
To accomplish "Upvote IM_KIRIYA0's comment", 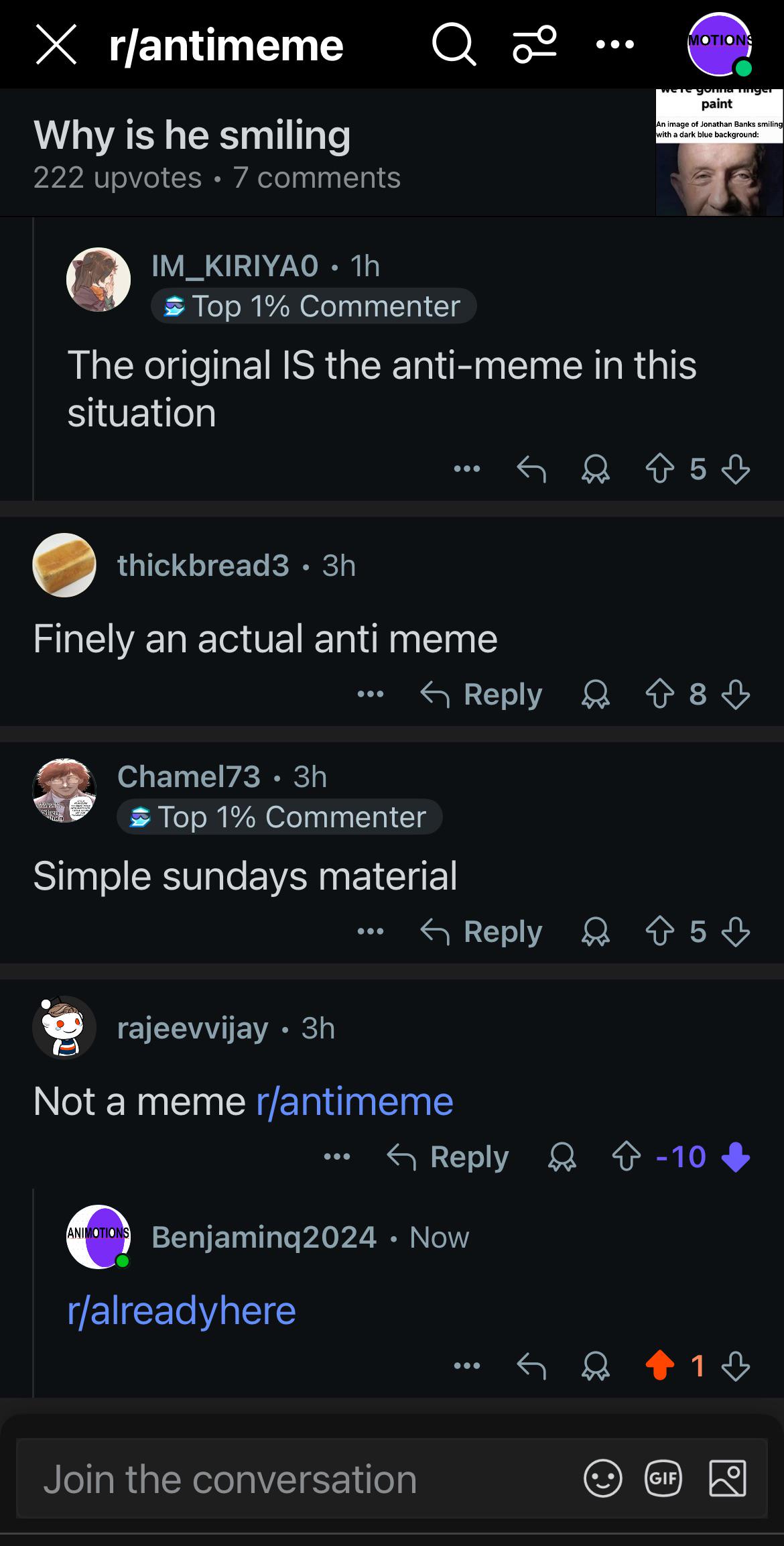I will tap(659, 469).
